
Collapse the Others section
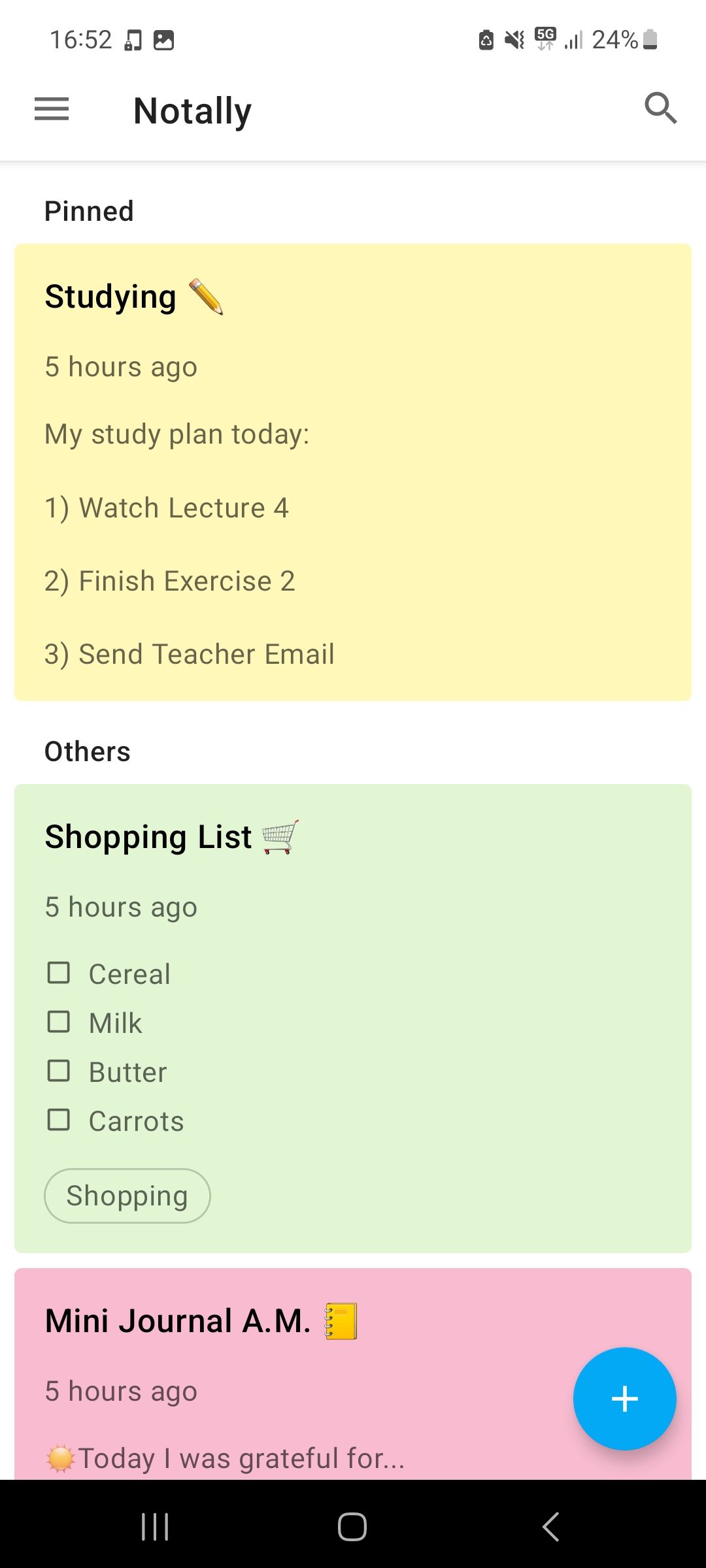(x=87, y=751)
